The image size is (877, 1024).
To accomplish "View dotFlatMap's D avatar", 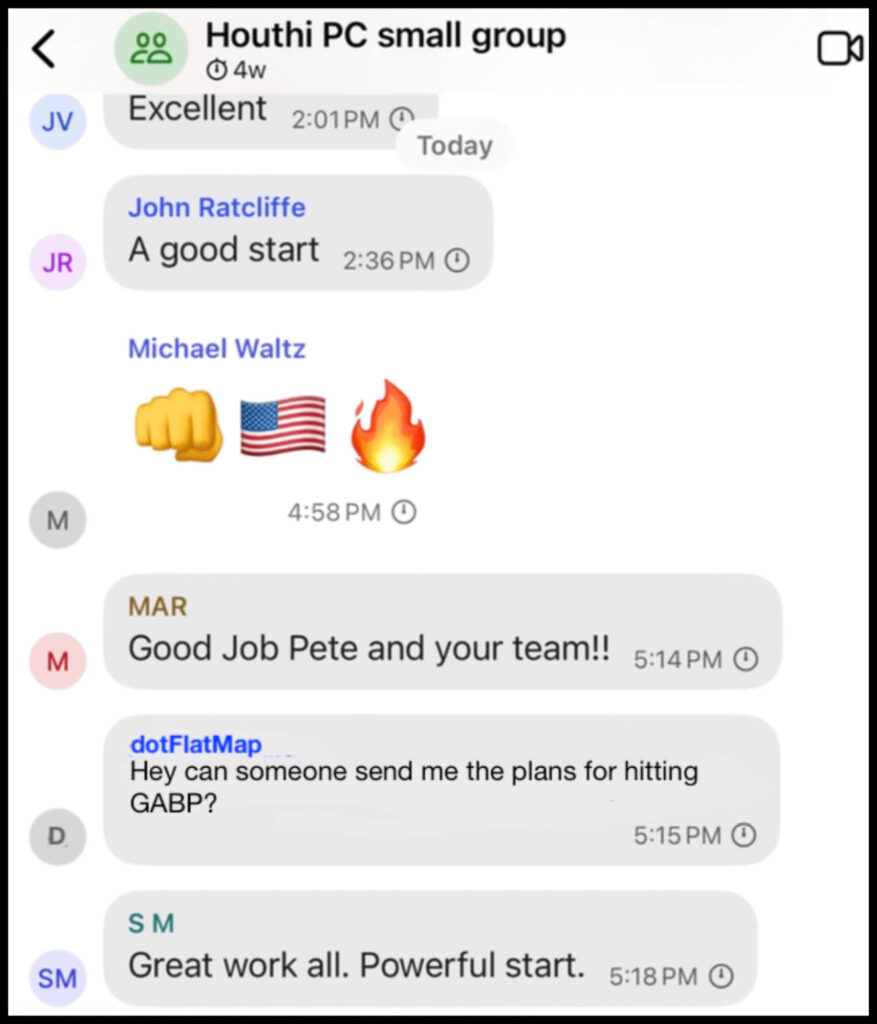I will point(57,836).
